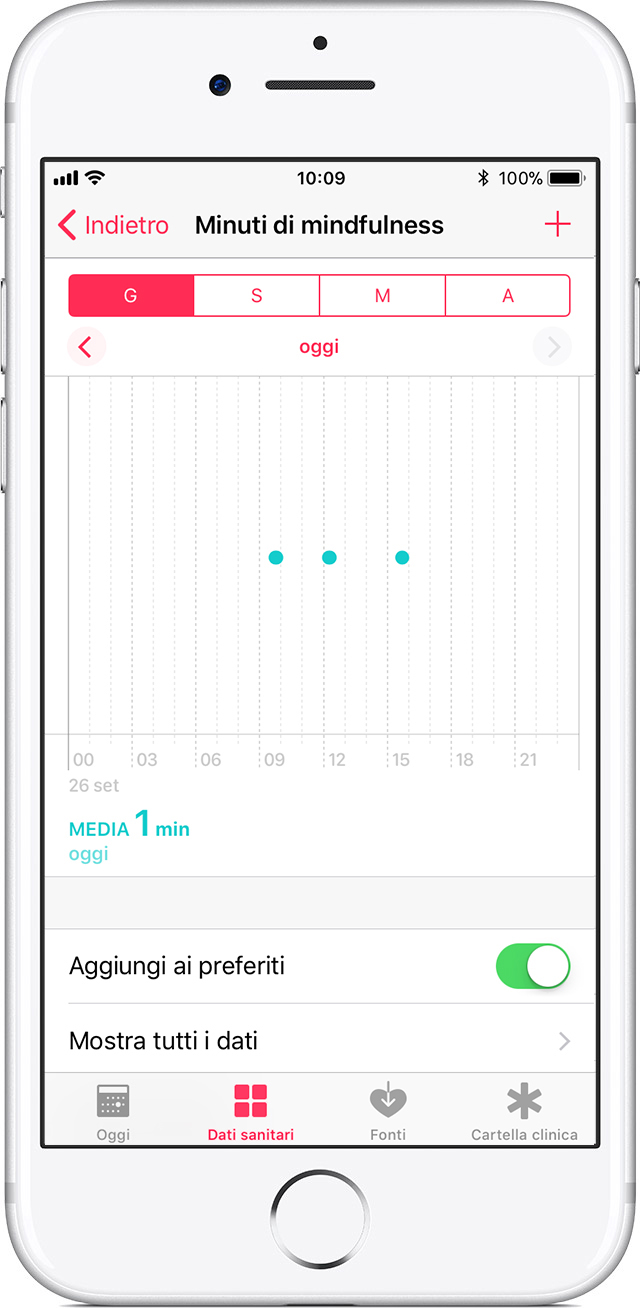This screenshot has width=640, height=1308.
Task: Open Mostra tutti i dati
Action: click(x=320, y=1040)
